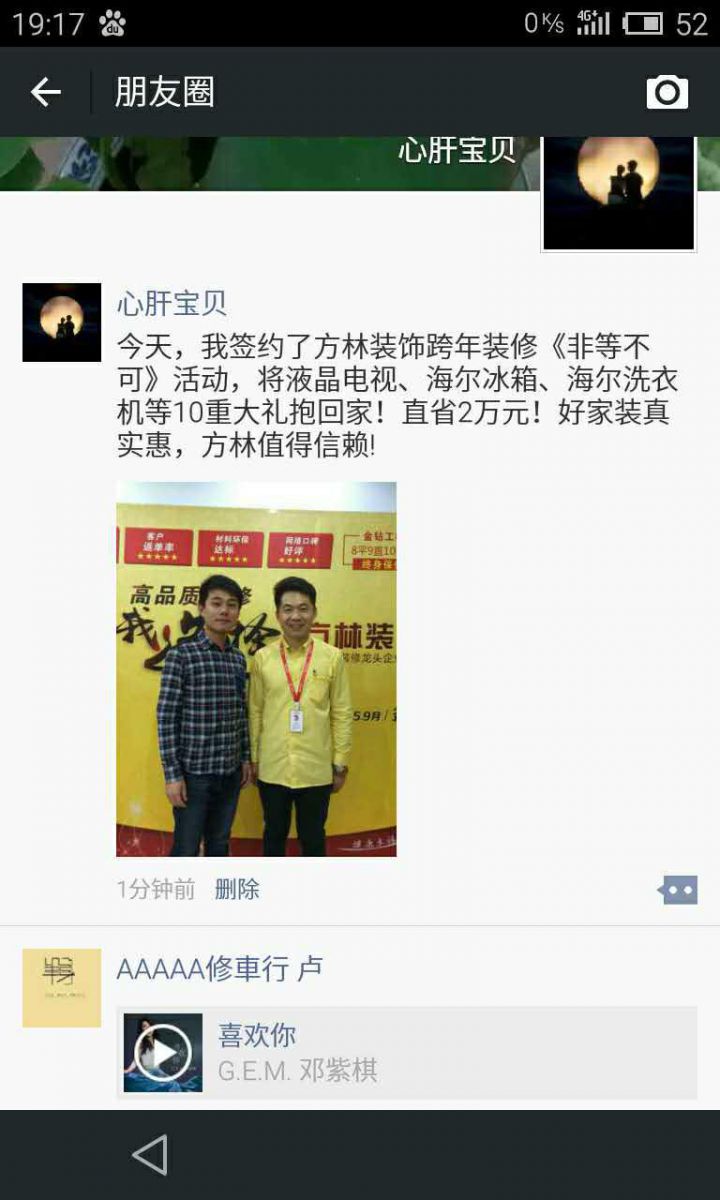Open 心肝宝贝's avatar on the post
This screenshot has width=720, height=1200.
click(62, 322)
